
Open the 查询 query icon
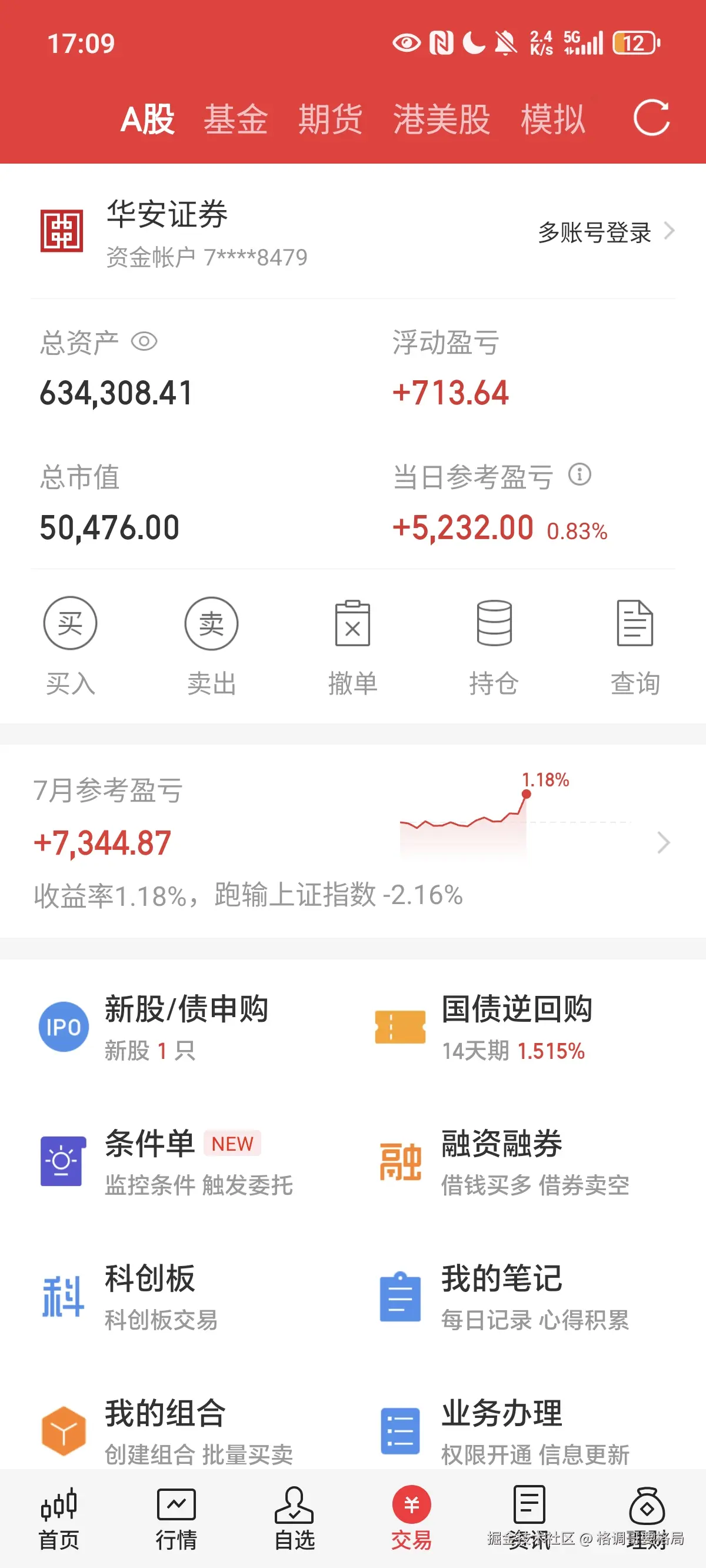[635, 623]
